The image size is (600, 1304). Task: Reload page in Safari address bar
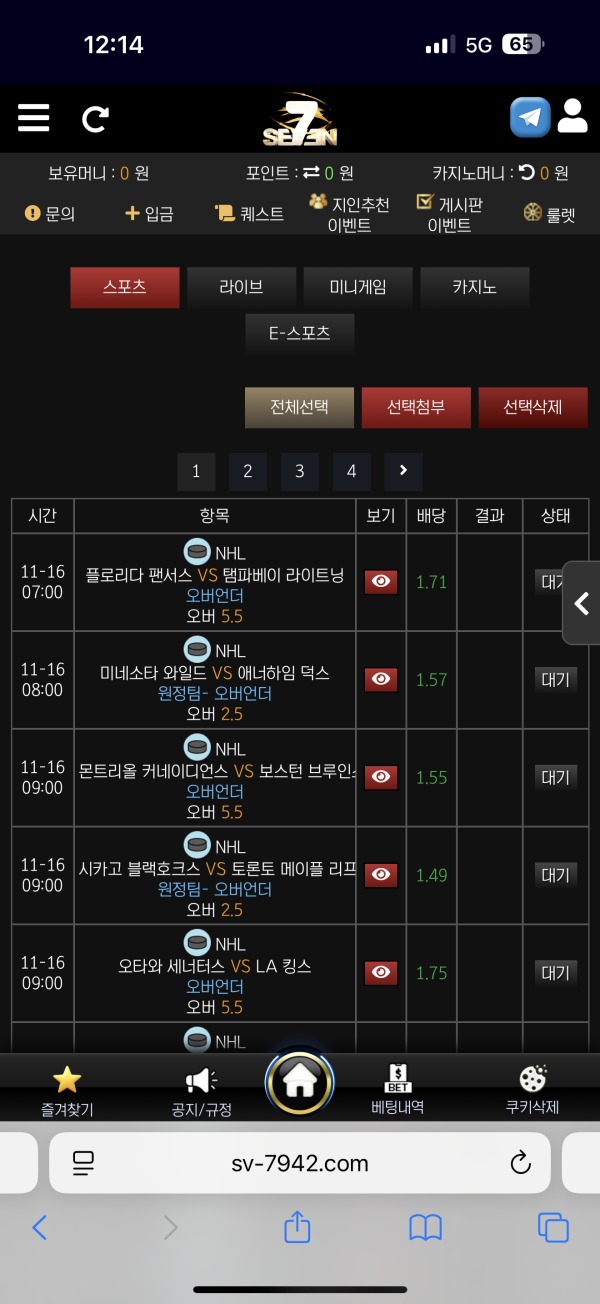520,1163
